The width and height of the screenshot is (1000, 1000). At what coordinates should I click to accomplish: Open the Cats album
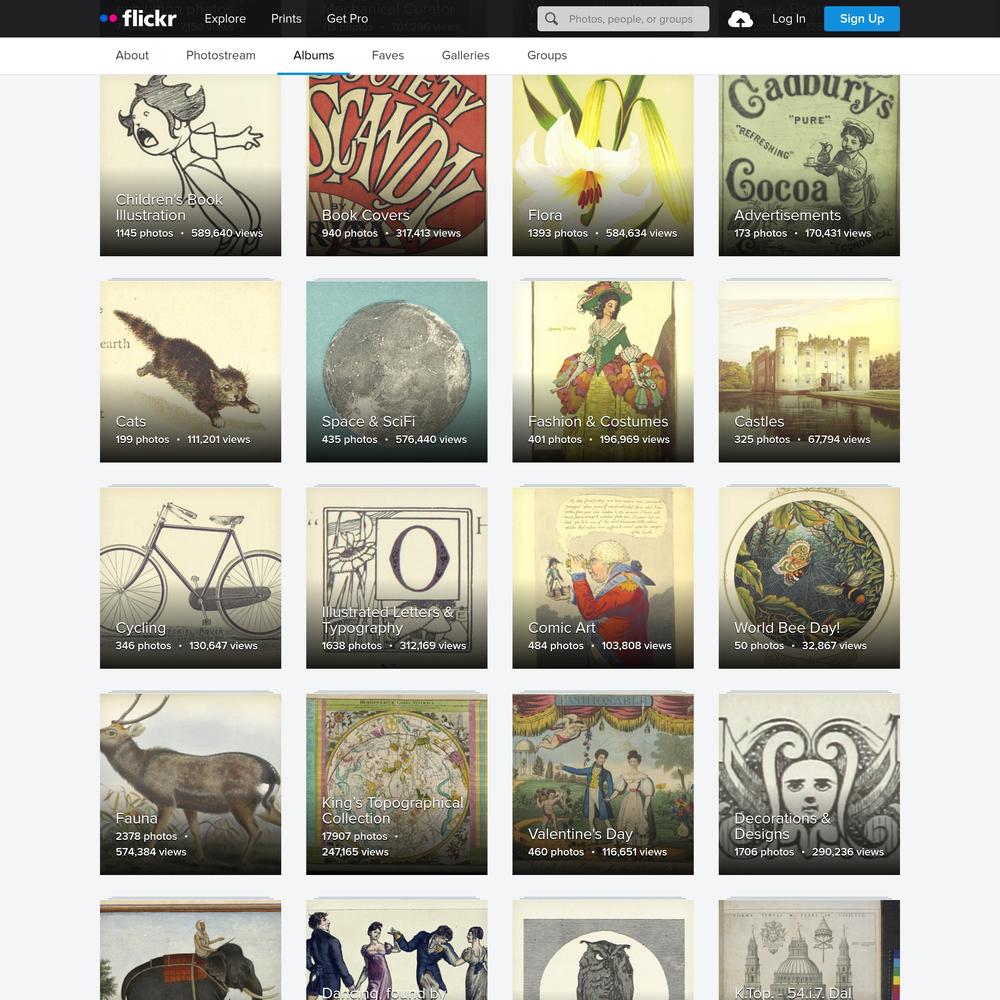(x=190, y=371)
